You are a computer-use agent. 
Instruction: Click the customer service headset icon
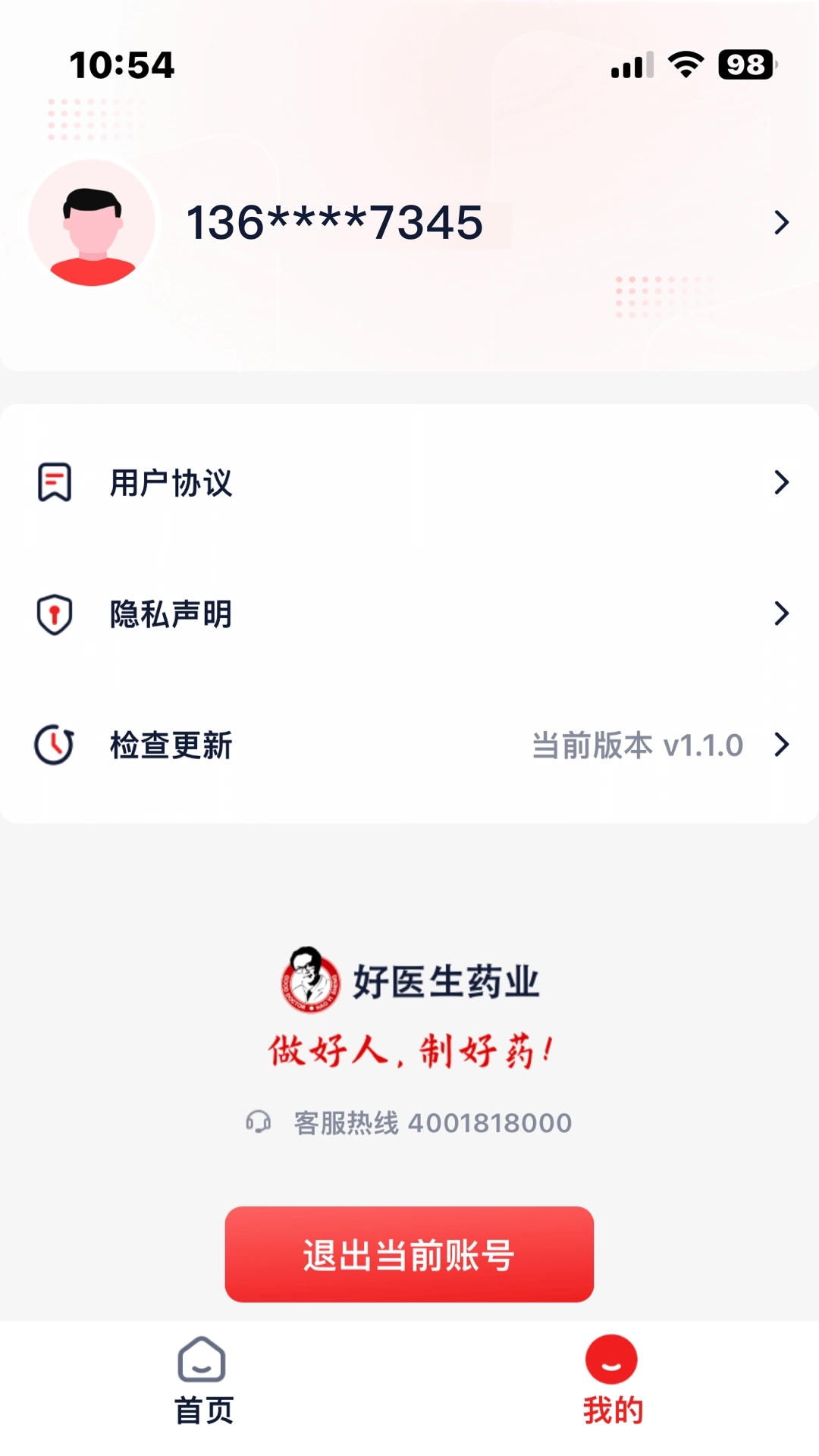259,1122
